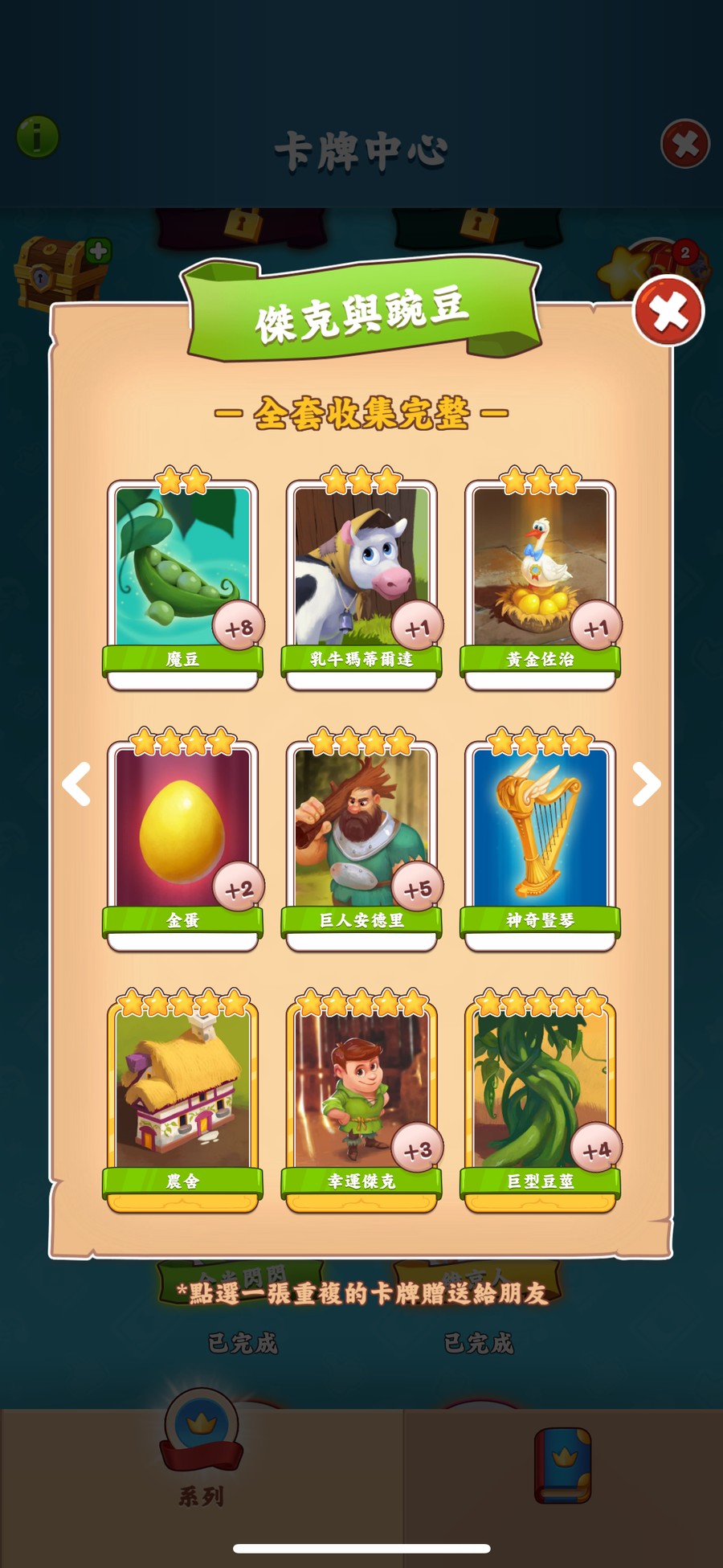Go to the next card set
The image size is (723, 1568).
tap(646, 784)
